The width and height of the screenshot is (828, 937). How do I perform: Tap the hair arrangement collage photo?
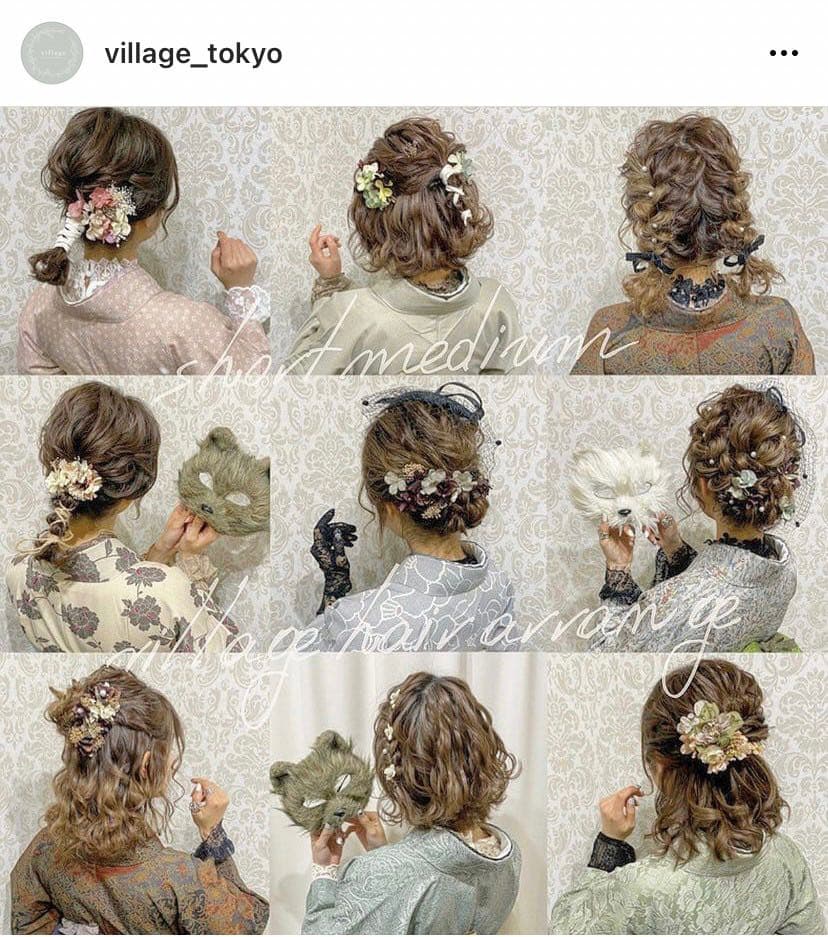tap(414, 520)
